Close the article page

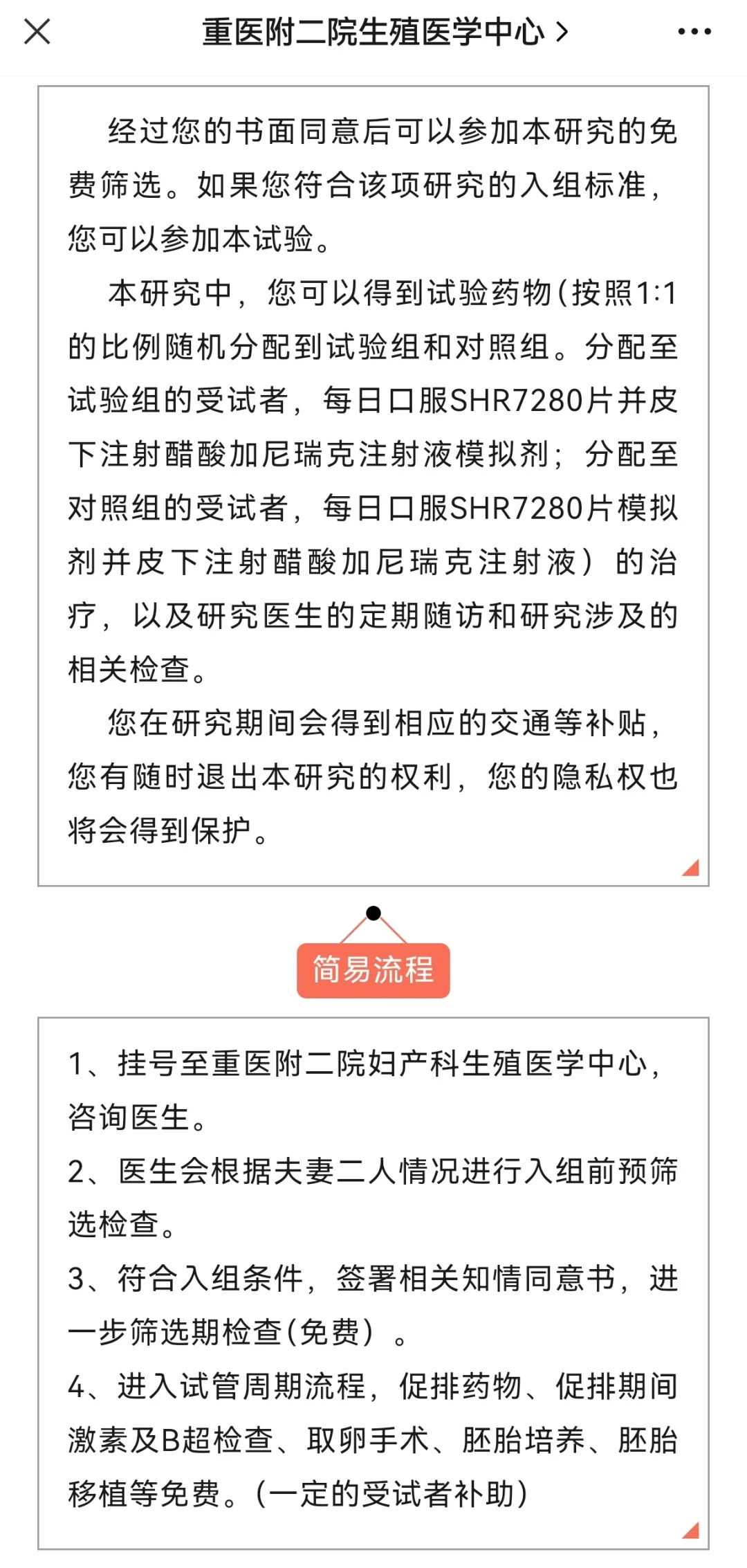(x=37, y=32)
